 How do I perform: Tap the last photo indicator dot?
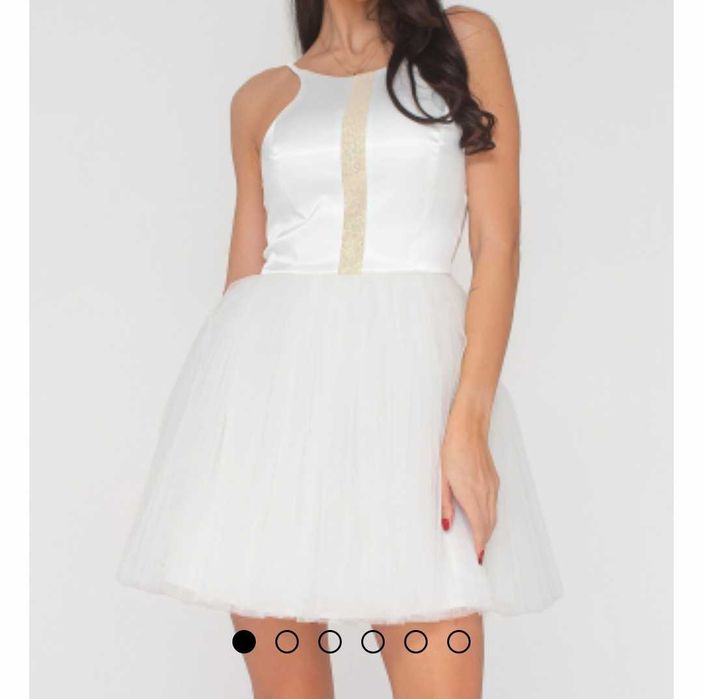[x=459, y=642]
